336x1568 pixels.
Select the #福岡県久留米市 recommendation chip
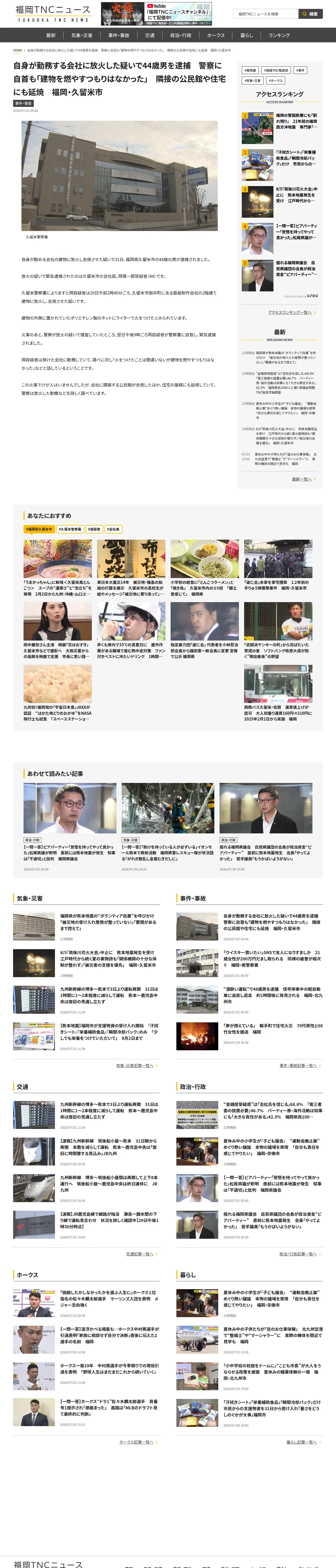(39, 529)
